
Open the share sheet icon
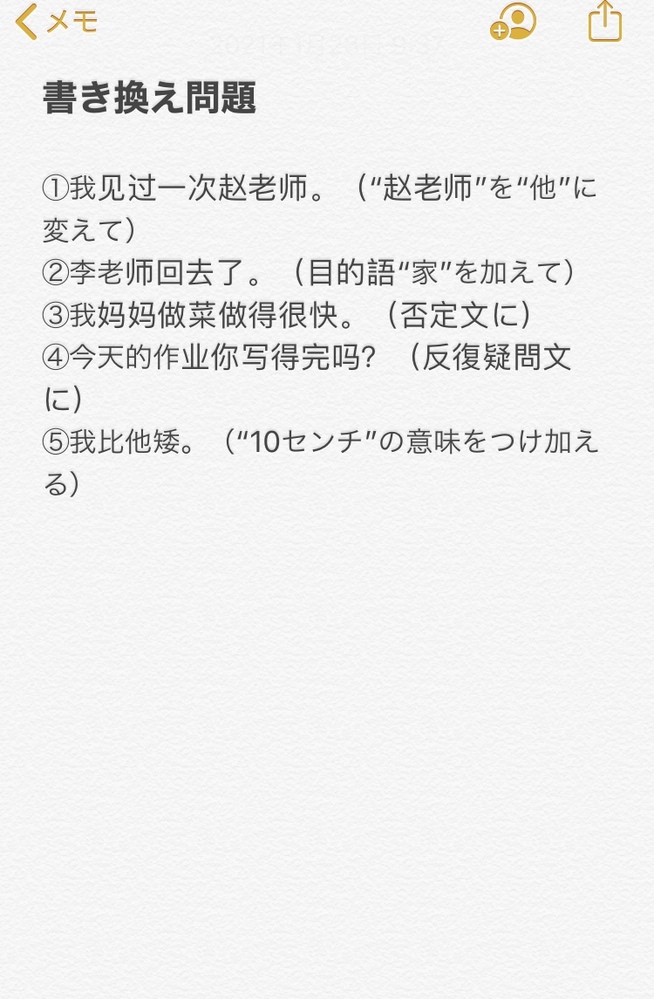605,21
